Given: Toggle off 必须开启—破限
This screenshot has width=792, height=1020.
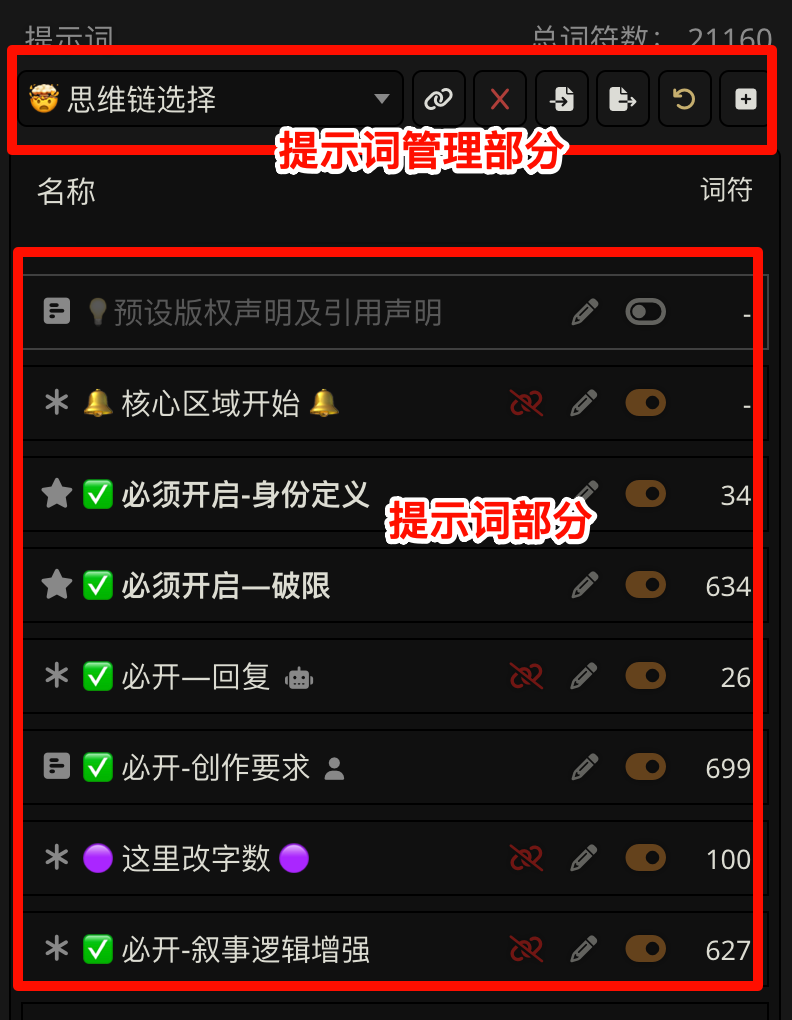Looking at the screenshot, I should 645,586.
